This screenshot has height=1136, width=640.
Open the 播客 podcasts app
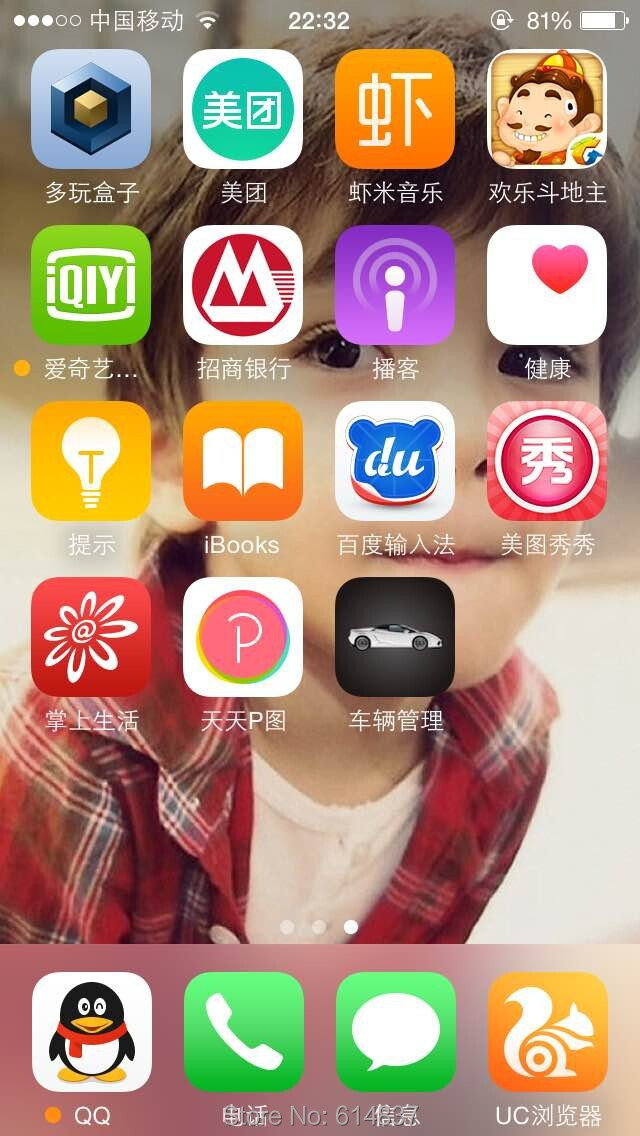click(x=395, y=285)
